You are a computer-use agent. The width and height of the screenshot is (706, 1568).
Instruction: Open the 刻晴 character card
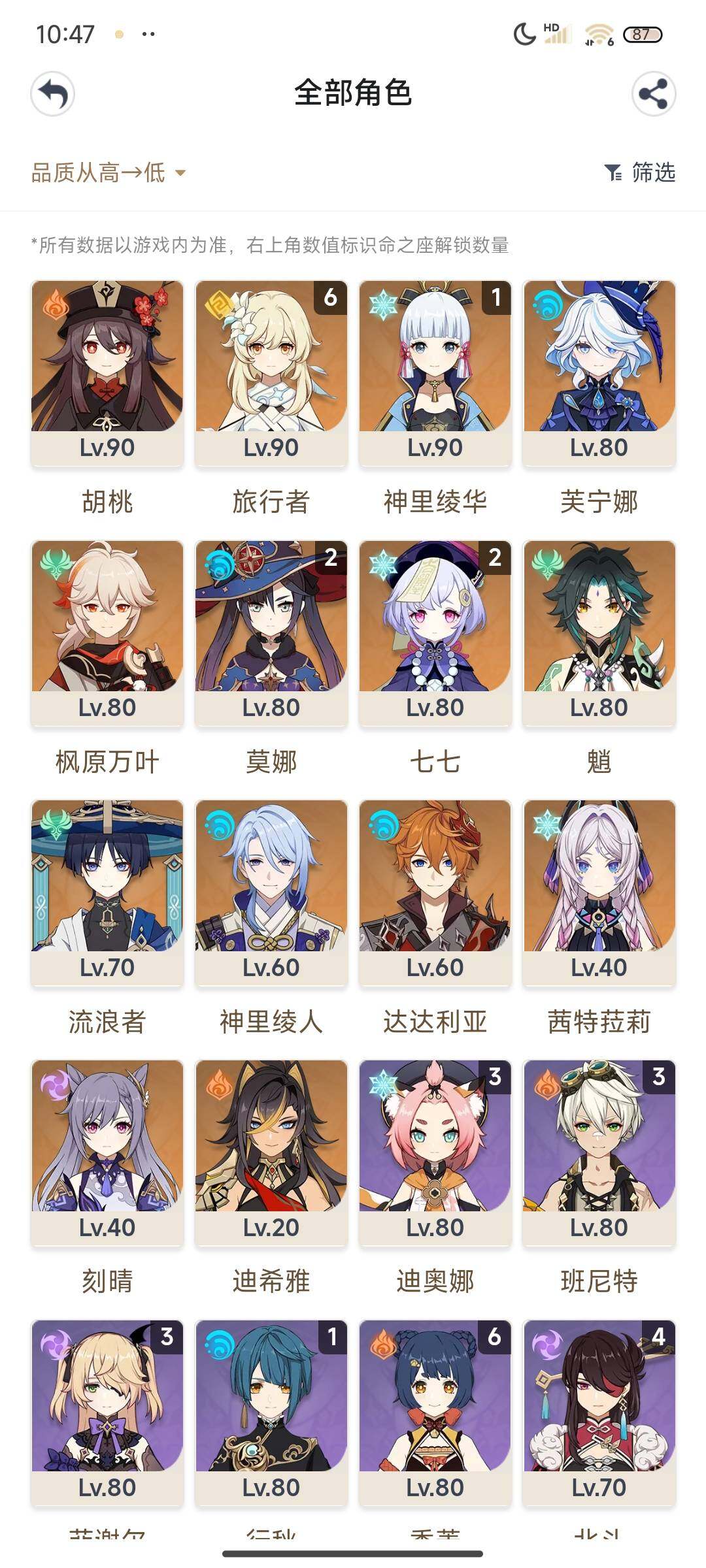point(107,1152)
